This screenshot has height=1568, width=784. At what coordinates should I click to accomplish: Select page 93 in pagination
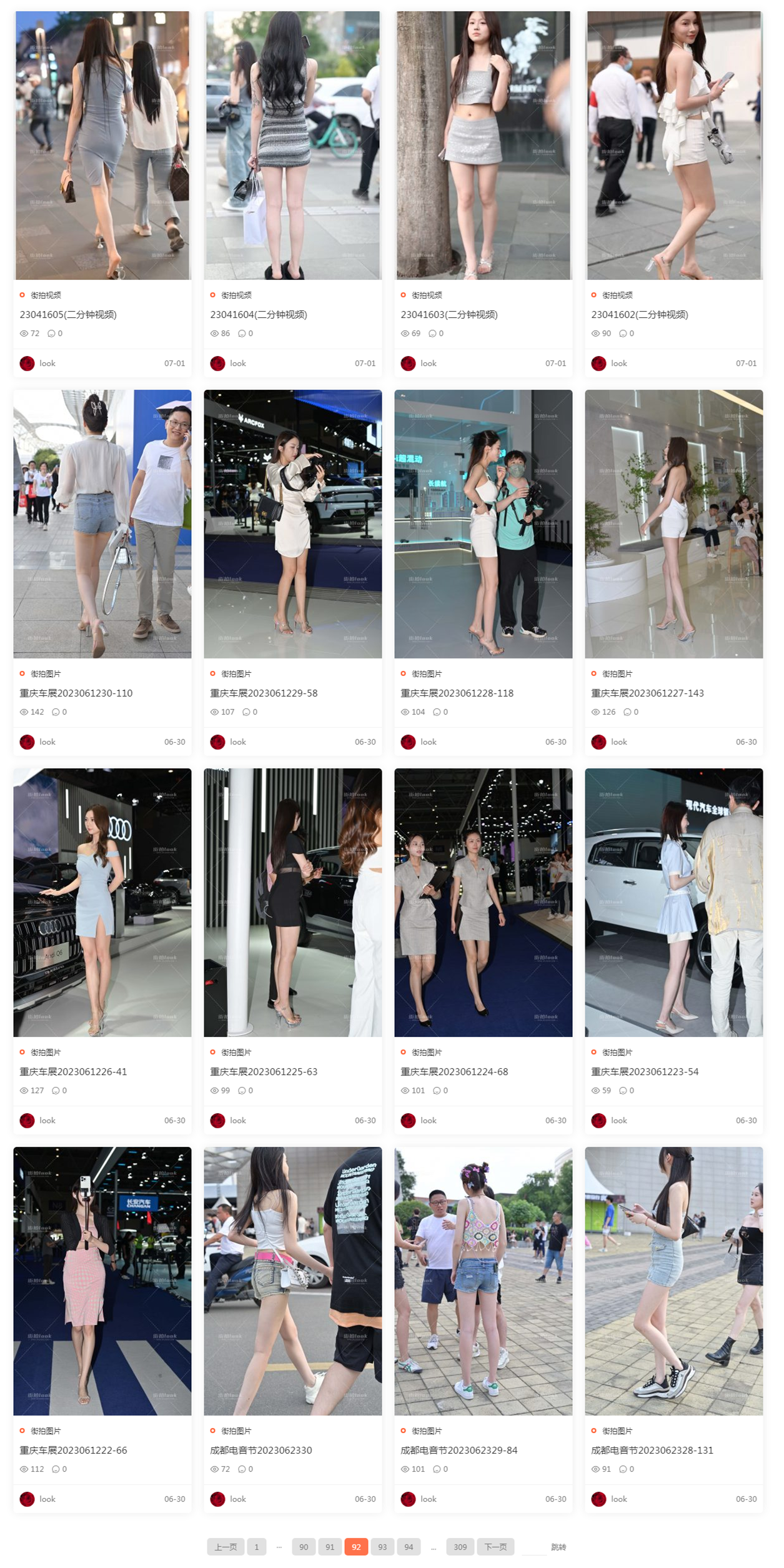[x=382, y=1547]
